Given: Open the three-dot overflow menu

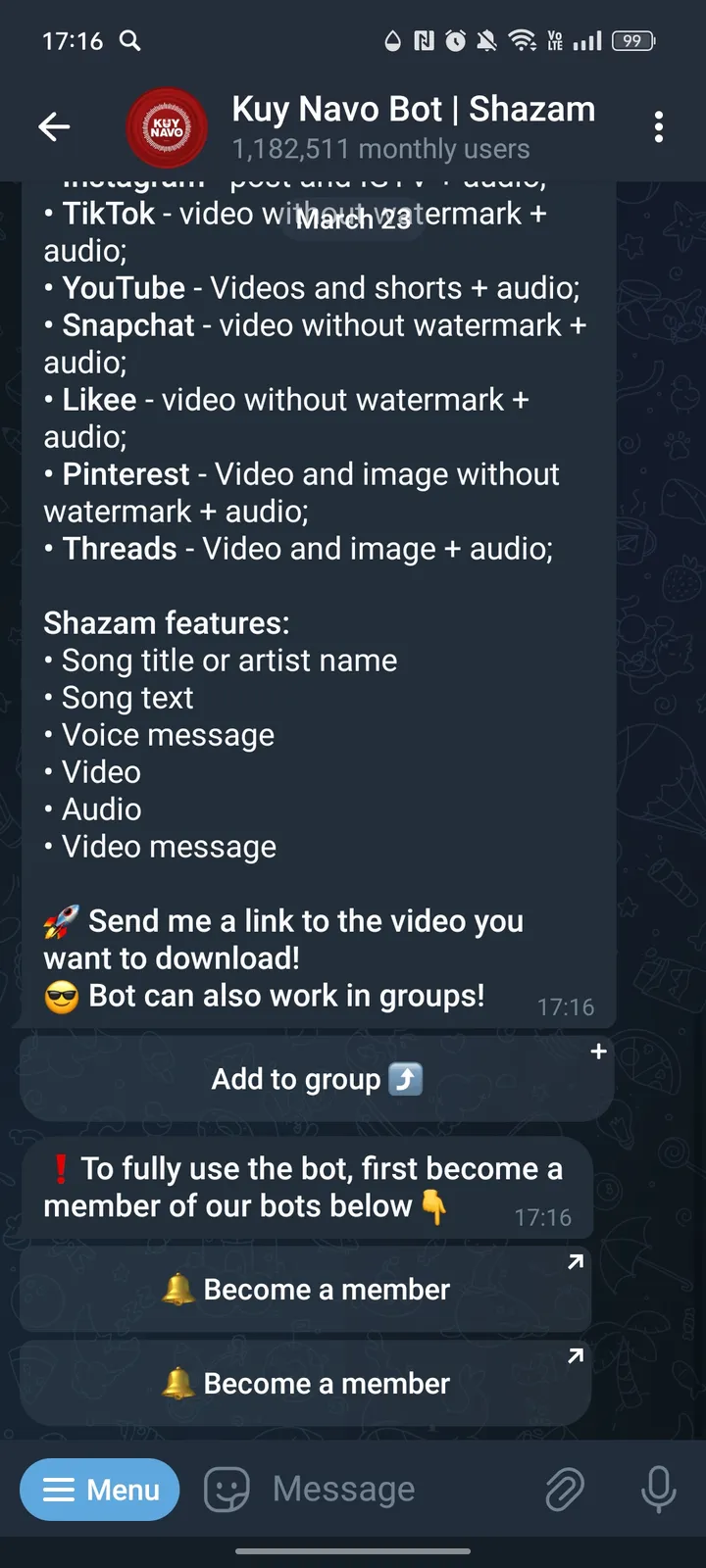Looking at the screenshot, I should [658, 126].
